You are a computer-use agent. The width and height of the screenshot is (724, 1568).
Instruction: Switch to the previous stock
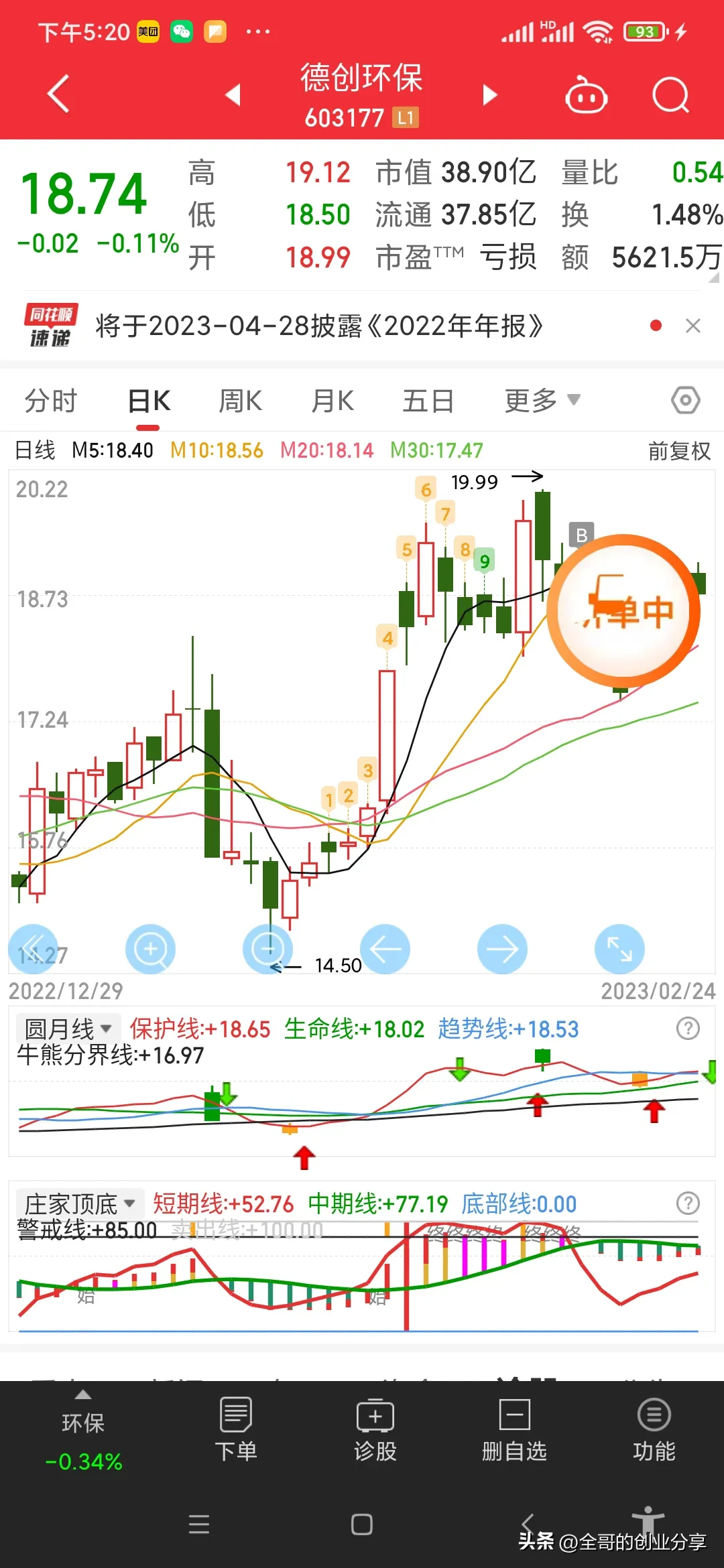tap(233, 94)
